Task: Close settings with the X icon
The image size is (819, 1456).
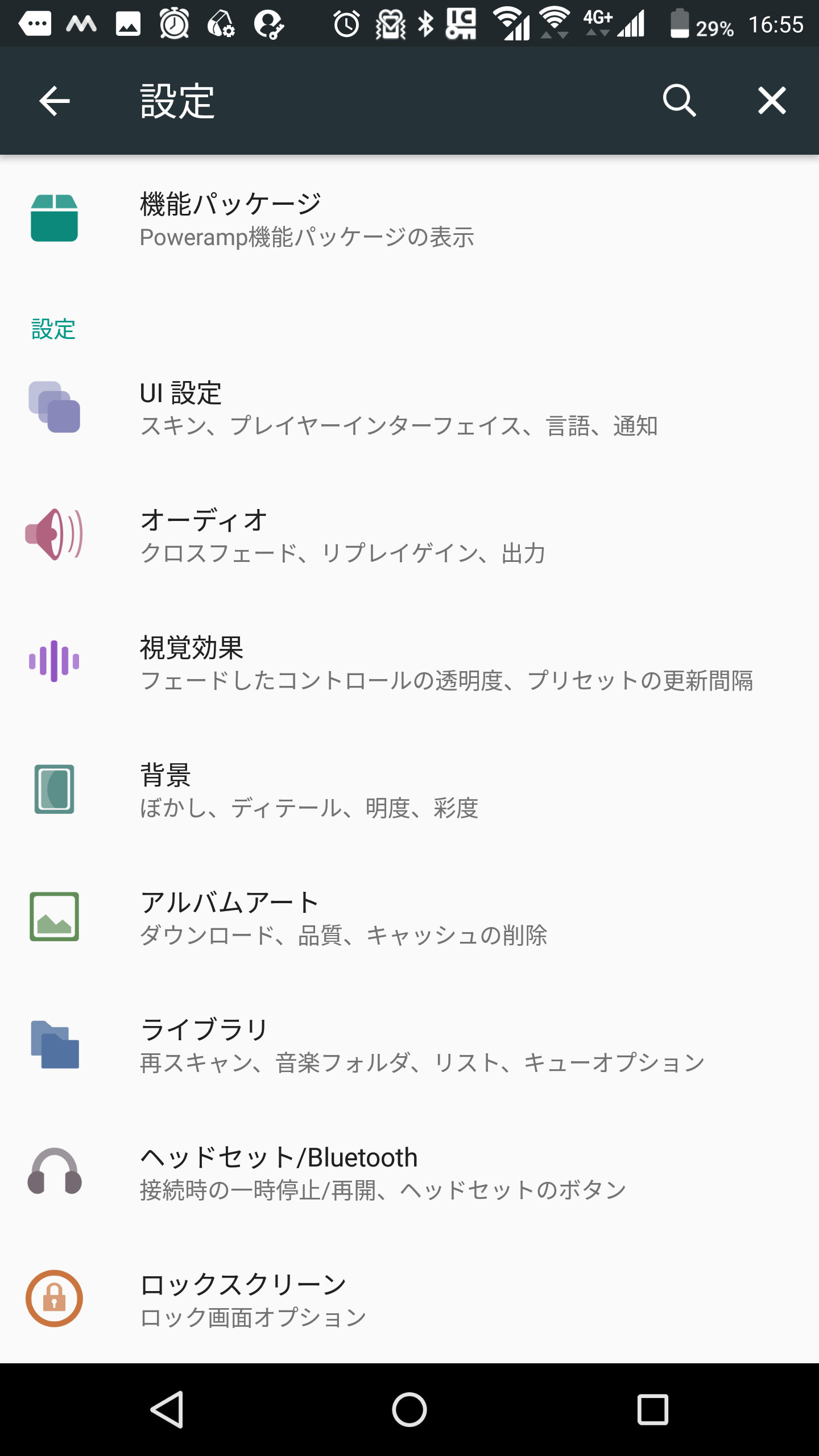Action: [x=772, y=101]
